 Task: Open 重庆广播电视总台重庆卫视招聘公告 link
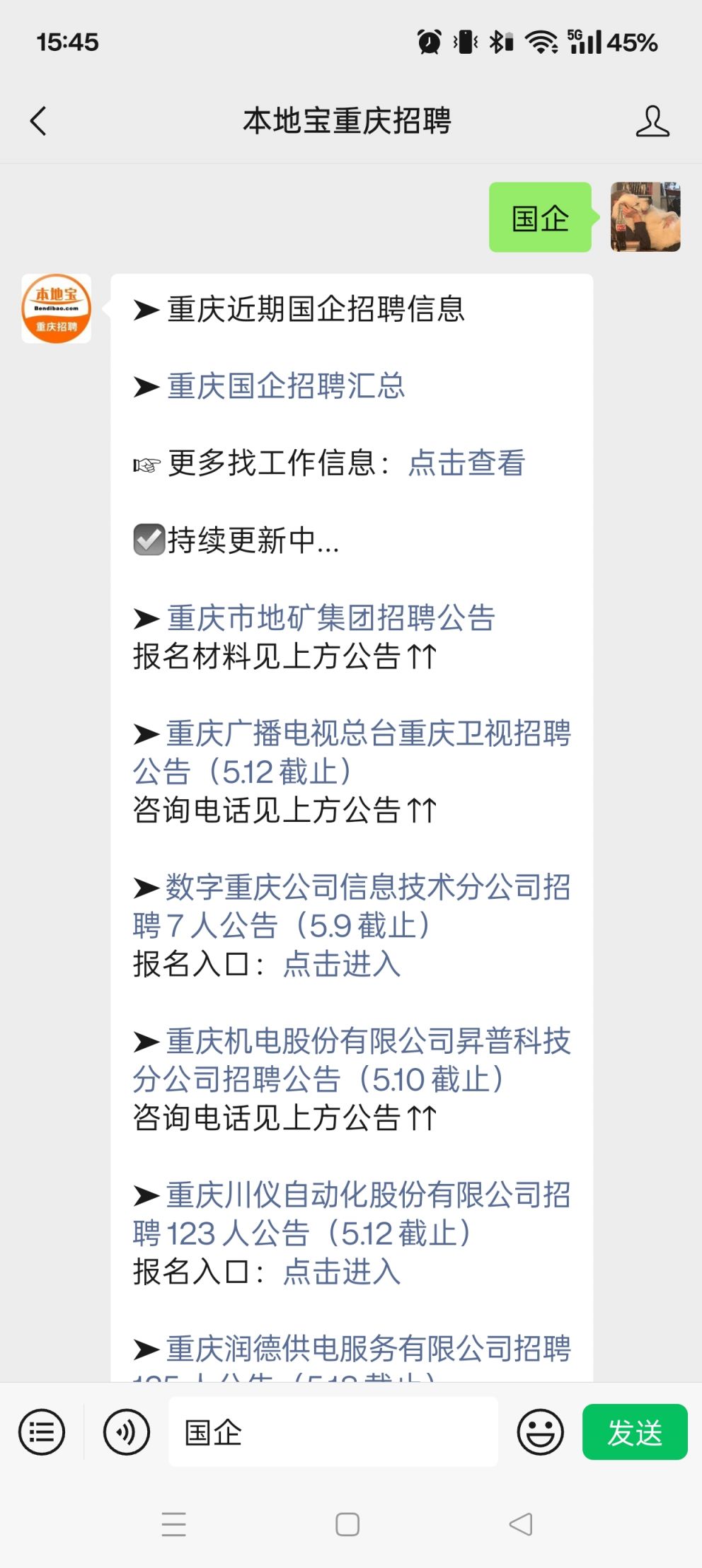click(367, 734)
